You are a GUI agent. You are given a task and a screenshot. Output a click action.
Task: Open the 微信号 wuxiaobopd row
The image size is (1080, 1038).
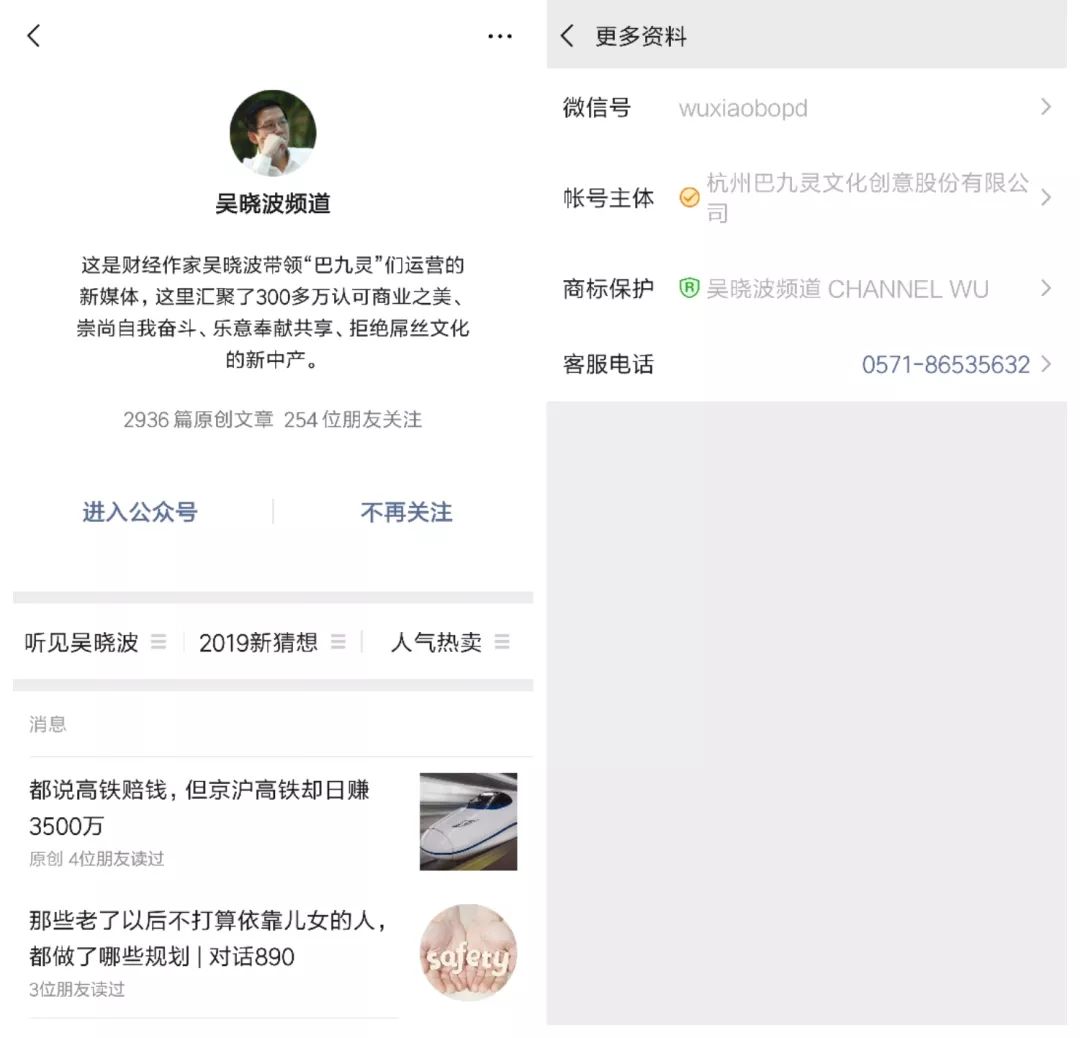[806, 108]
